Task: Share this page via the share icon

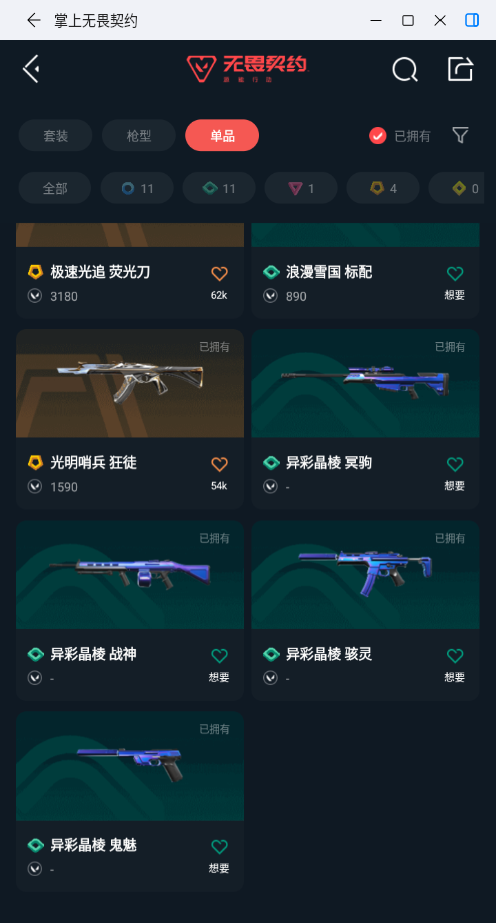Action: pos(460,69)
